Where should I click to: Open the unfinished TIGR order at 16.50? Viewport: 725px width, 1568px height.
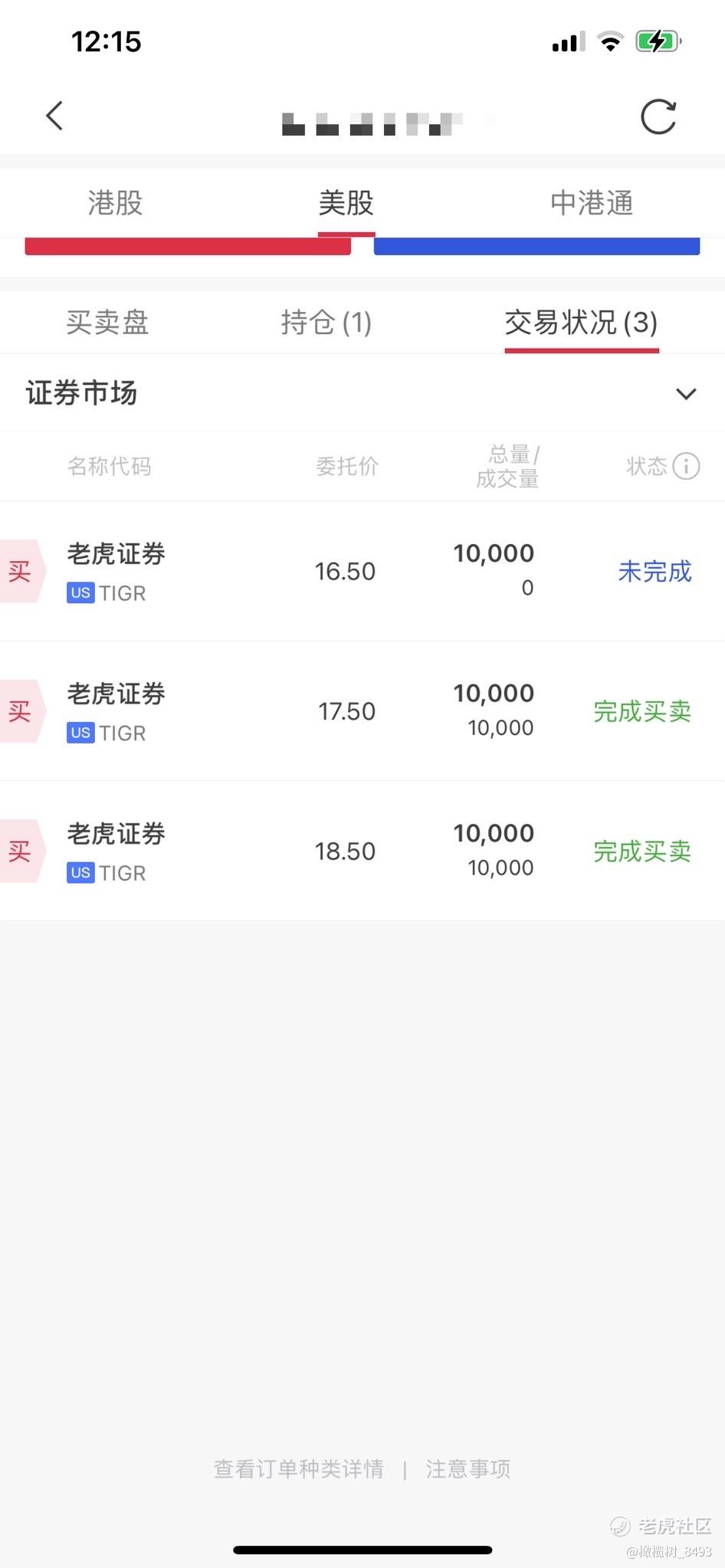tap(362, 571)
